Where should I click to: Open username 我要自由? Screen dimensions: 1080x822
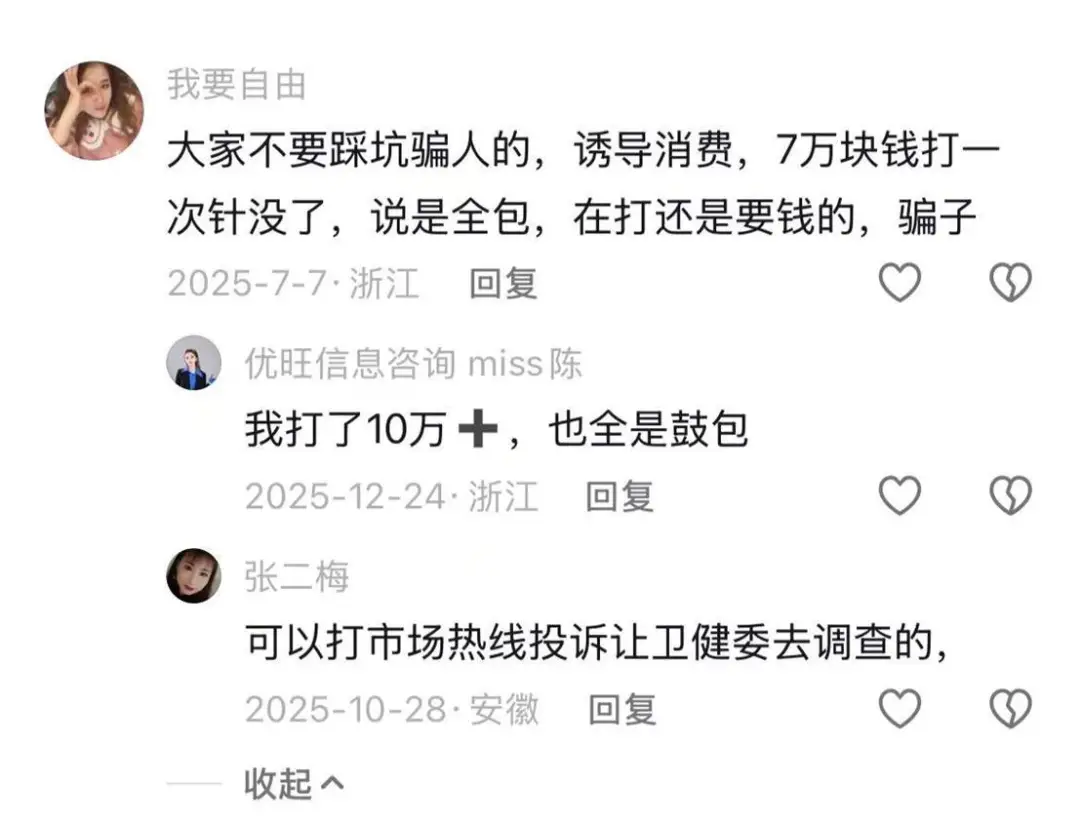point(236,86)
